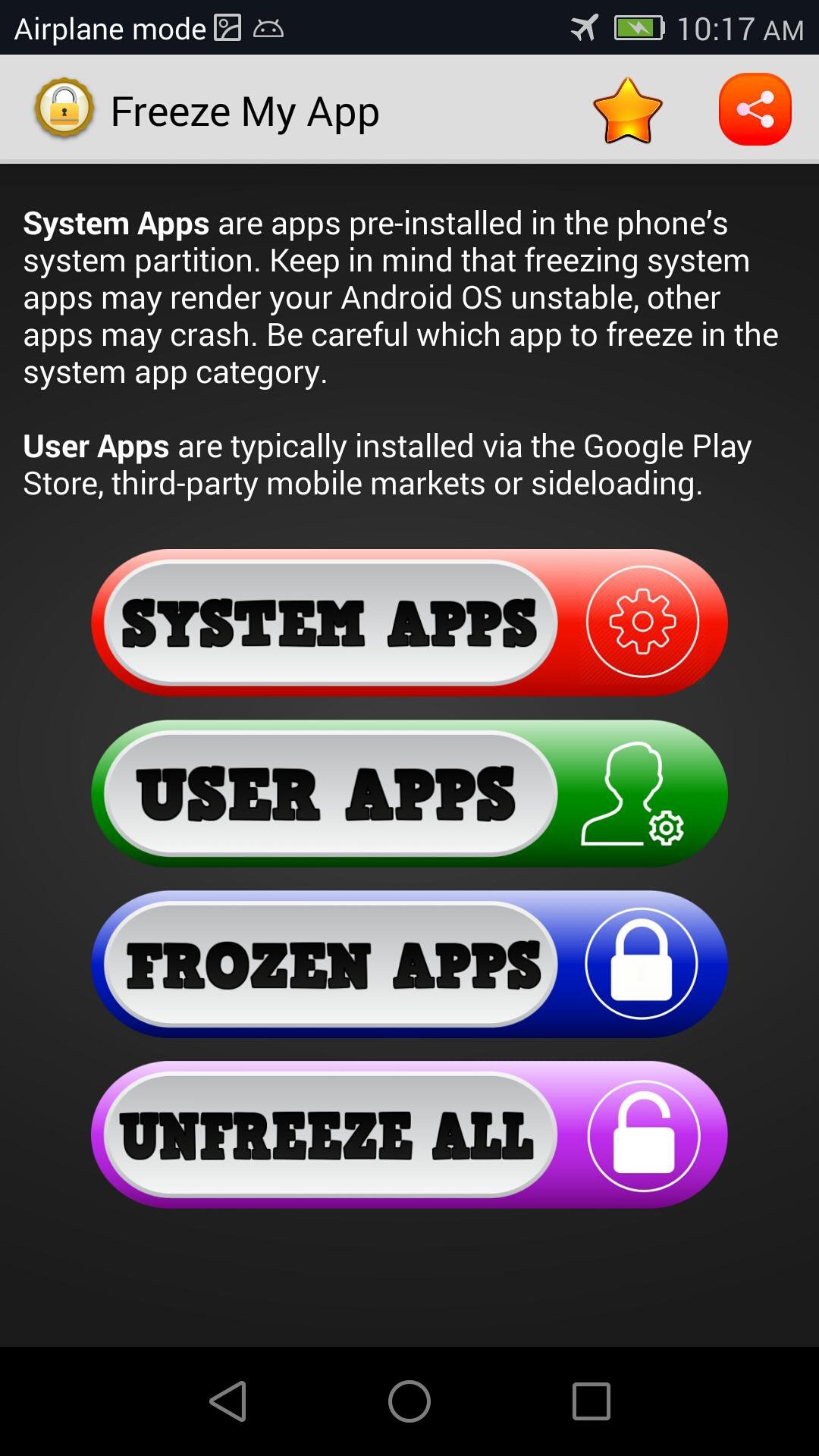Go back using the system back button
The width and height of the screenshot is (819, 1456).
click(227, 1401)
